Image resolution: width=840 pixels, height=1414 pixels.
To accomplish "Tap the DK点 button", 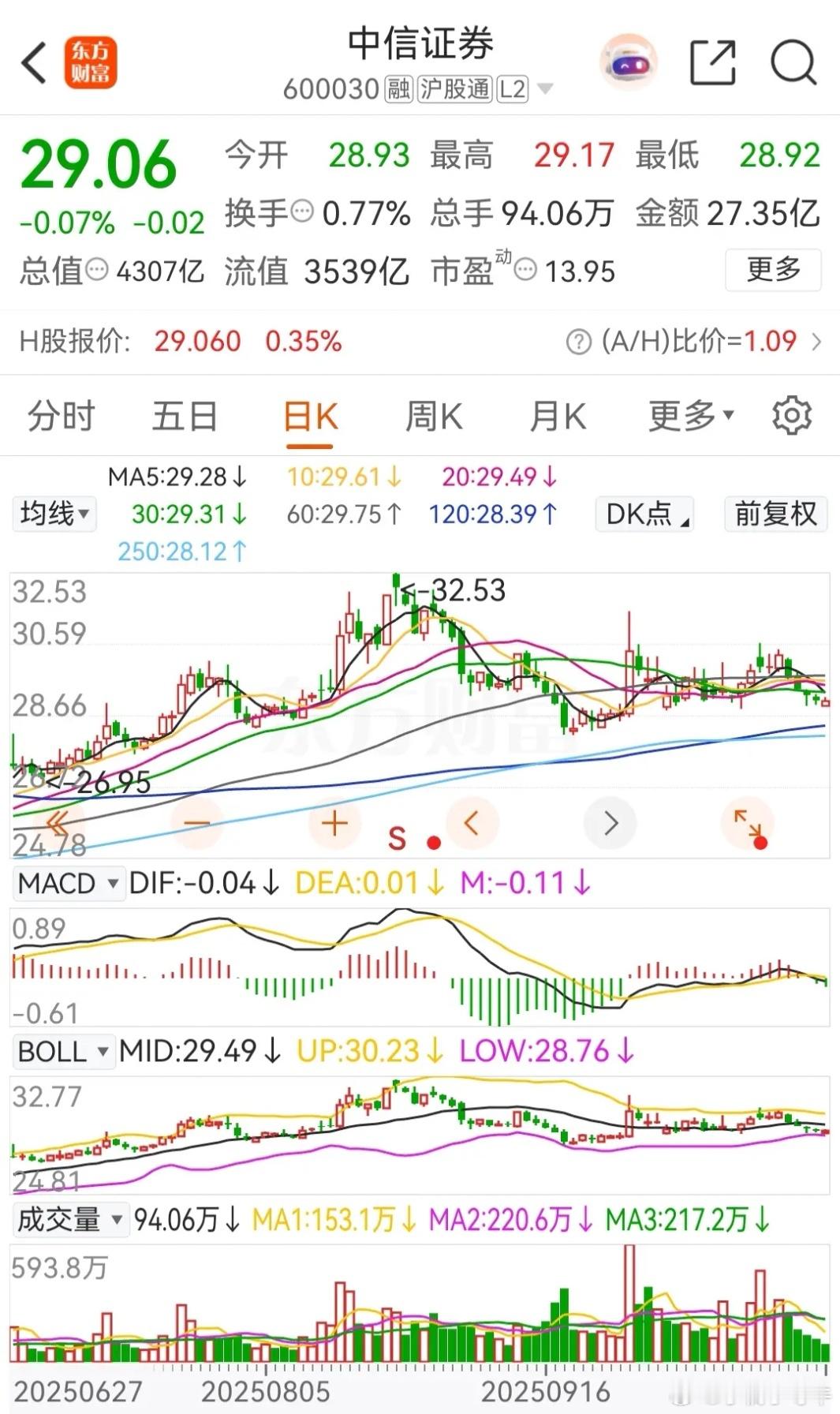I will [x=644, y=514].
